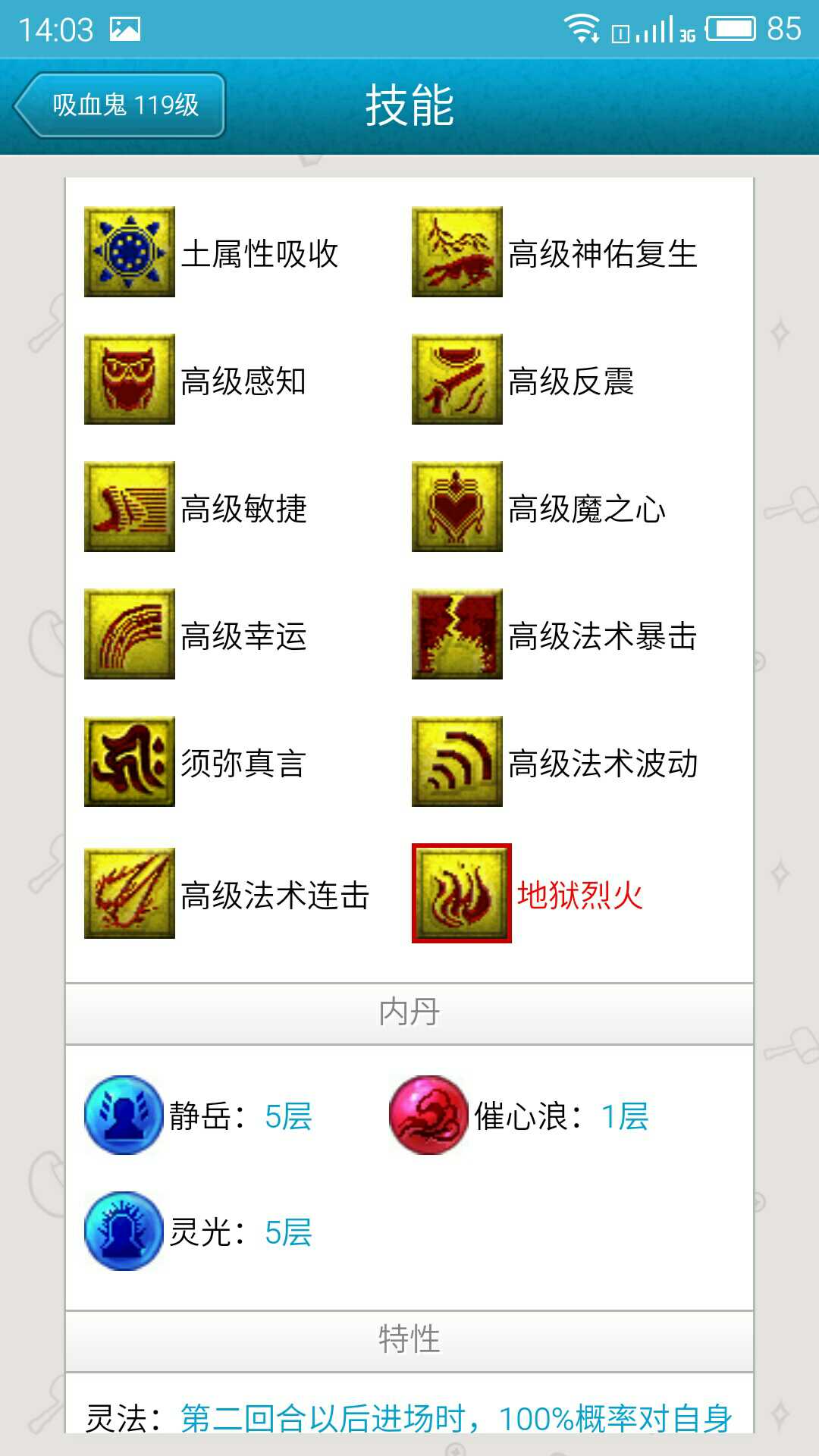Image resolution: width=819 pixels, height=1456 pixels.
Task: Select the 高级敏捷 skill
Action: coord(130,507)
